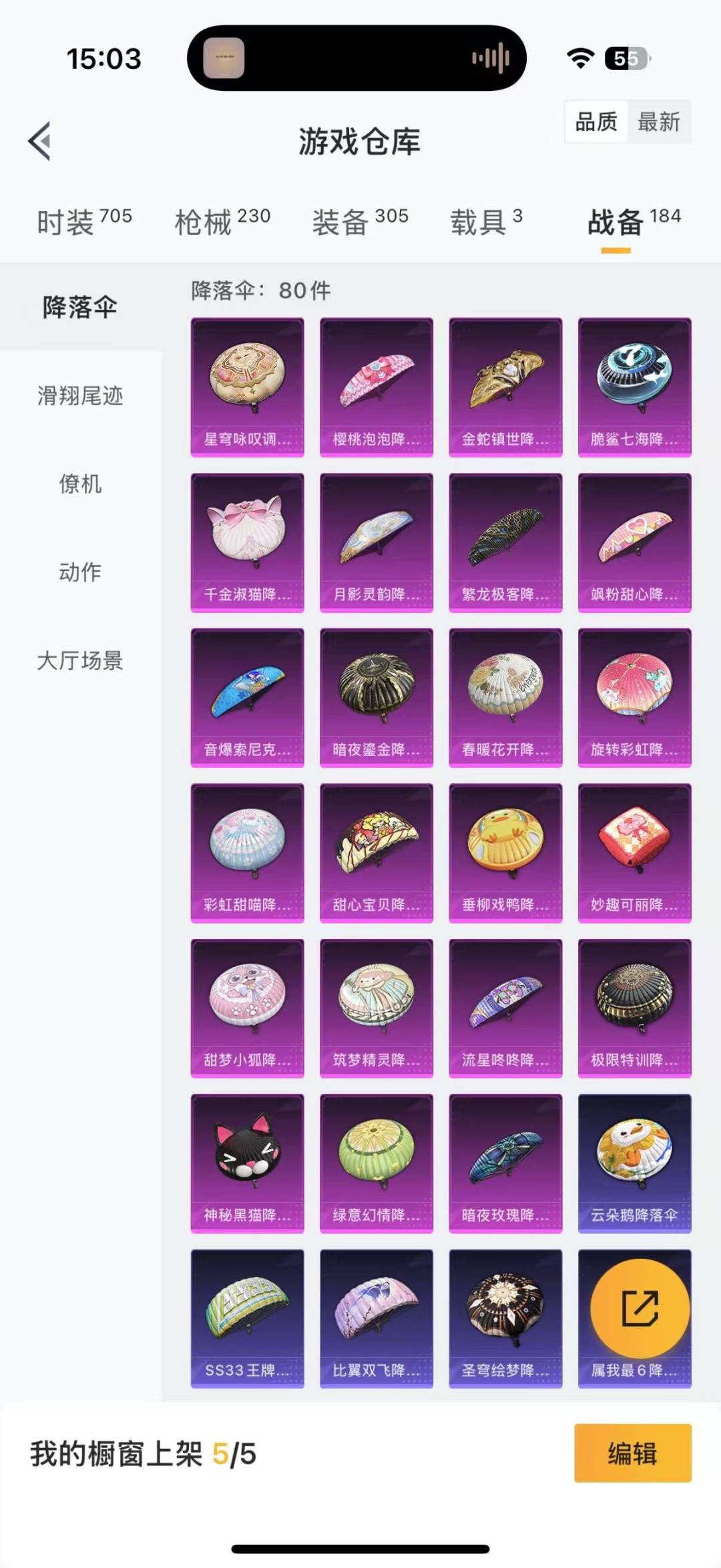Image resolution: width=721 pixels, height=1568 pixels.
Task: Go back using the top-left arrow
Action: [x=40, y=141]
